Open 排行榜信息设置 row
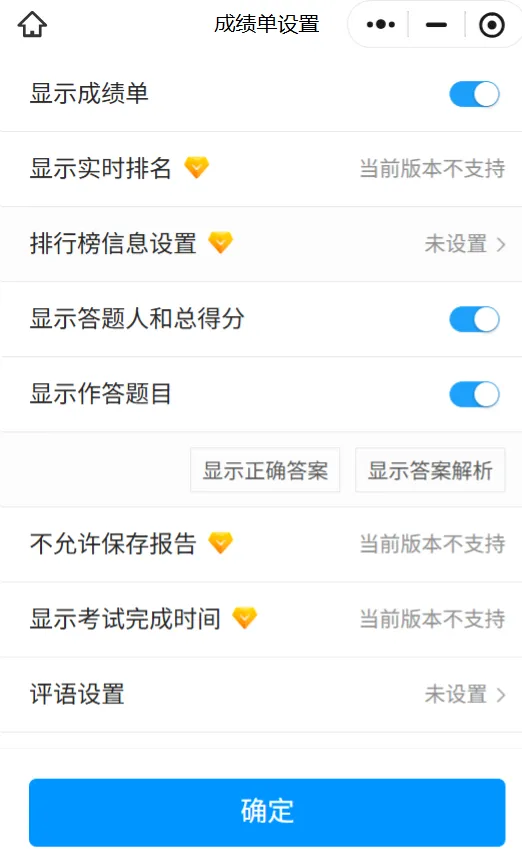 coord(261,244)
